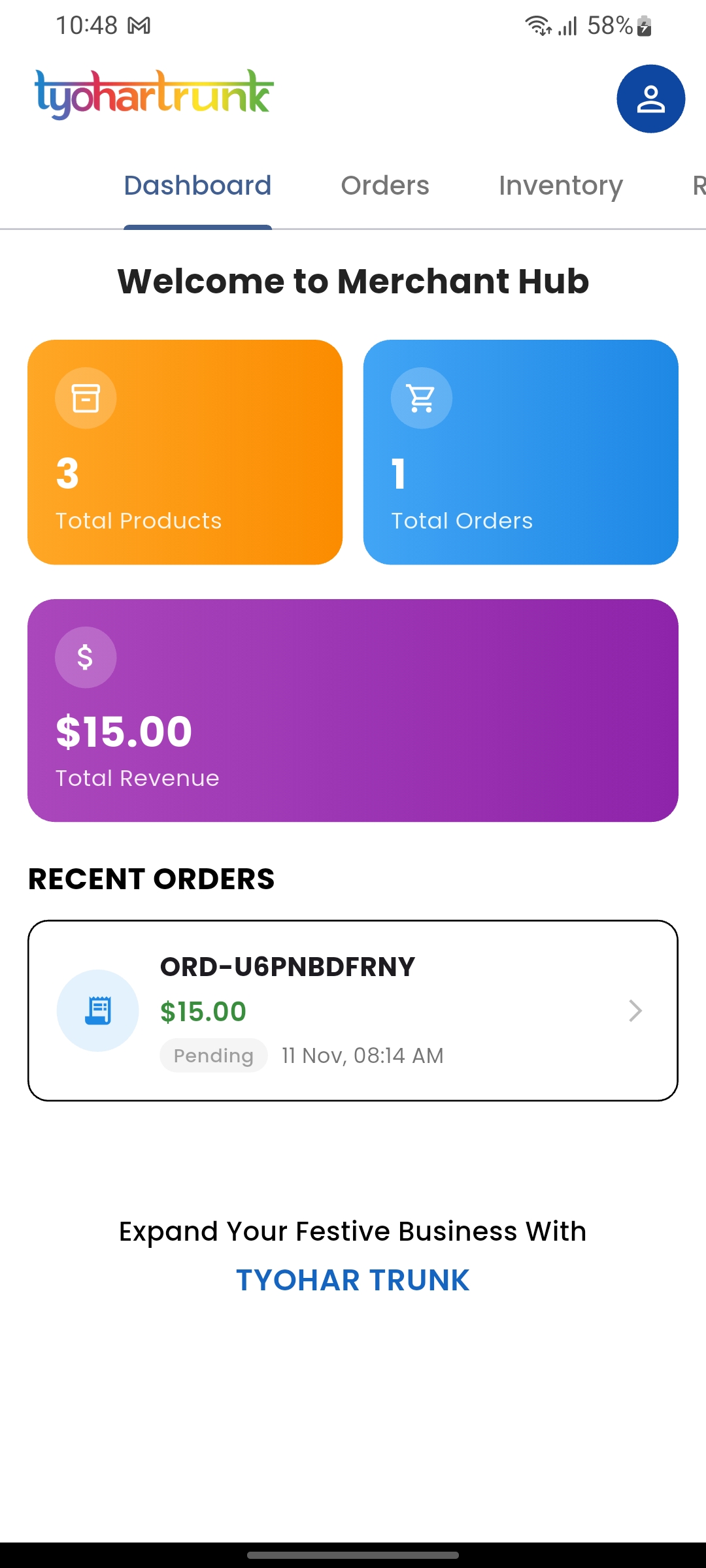
Task: Tap the navigation bar home pill at bottom
Action: pyautogui.click(x=353, y=1554)
